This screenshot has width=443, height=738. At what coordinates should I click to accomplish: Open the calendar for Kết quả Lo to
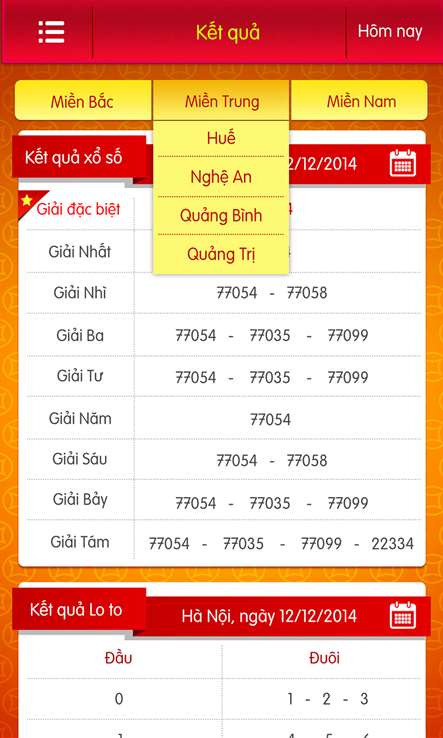[403, 615]
